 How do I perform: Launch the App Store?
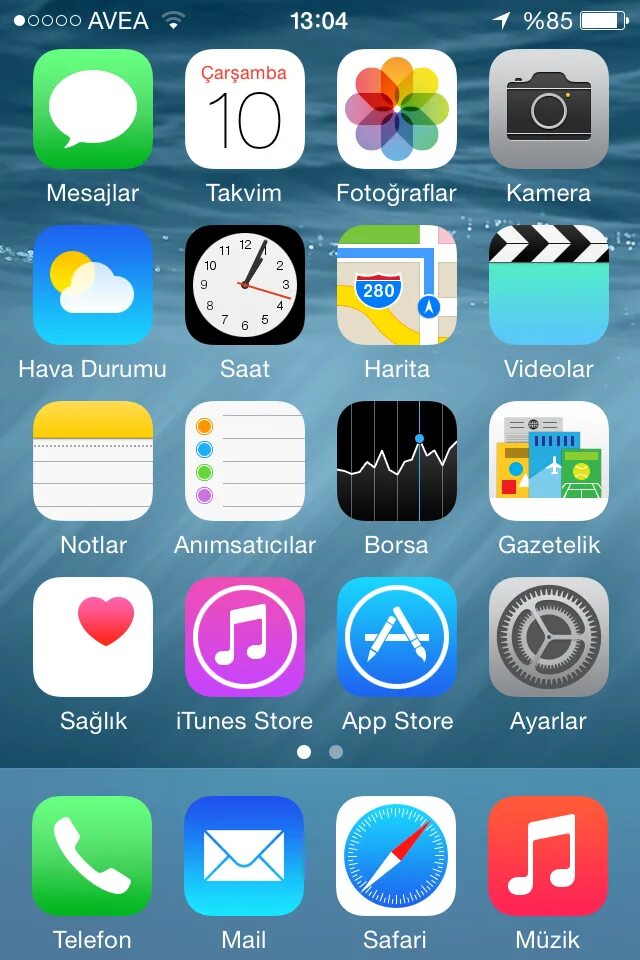[x=397, y=637]
